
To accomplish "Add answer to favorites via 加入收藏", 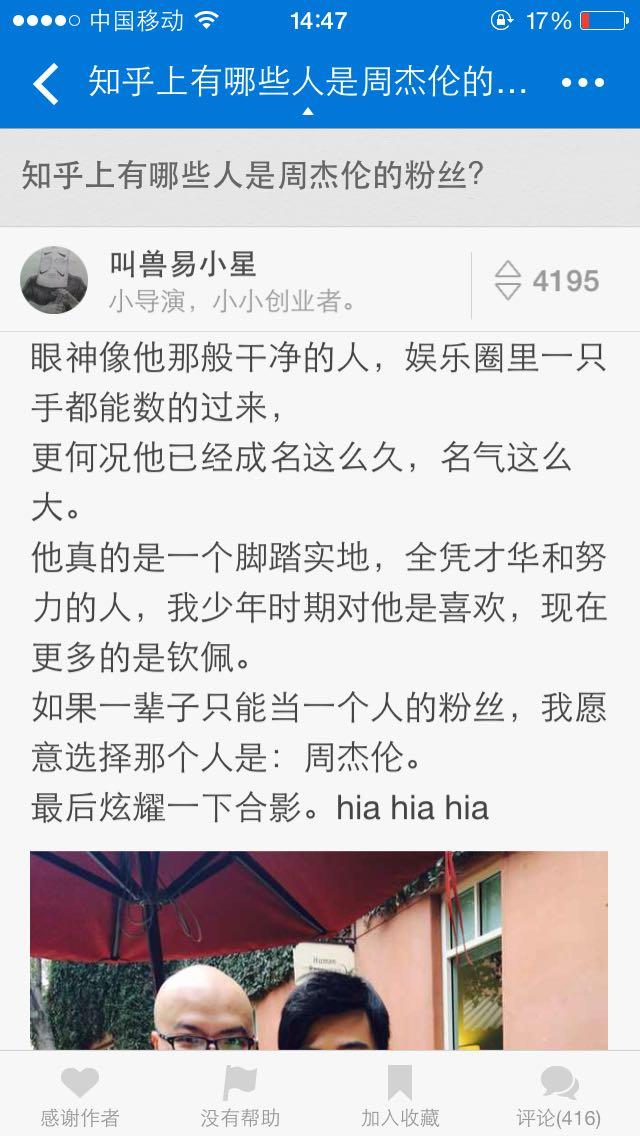I will coord(400,1096).
